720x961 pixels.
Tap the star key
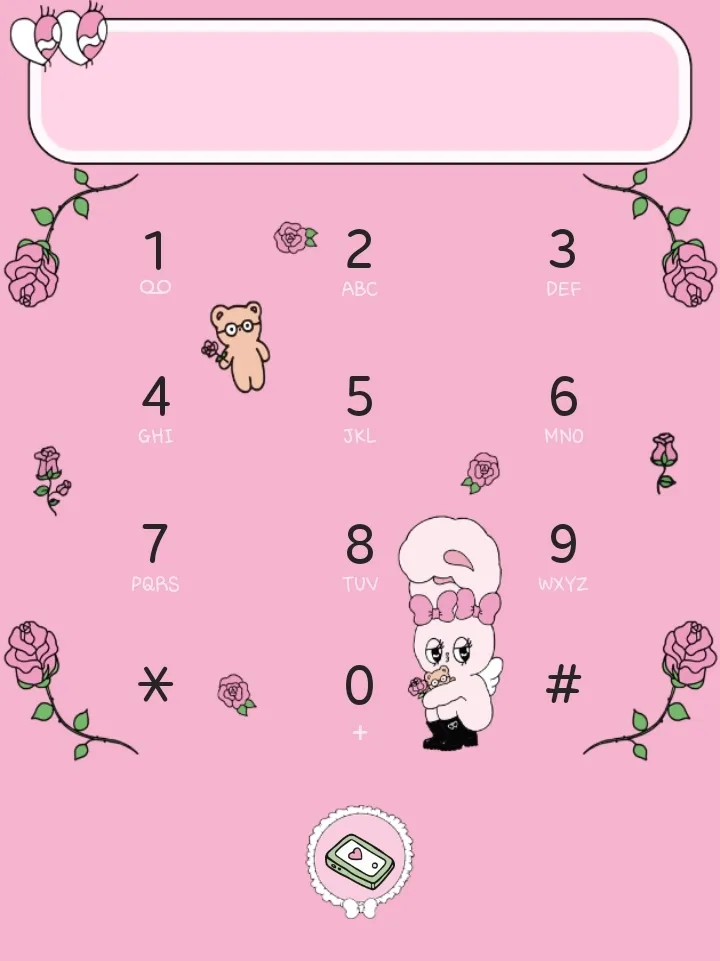[x=155, y=686]
